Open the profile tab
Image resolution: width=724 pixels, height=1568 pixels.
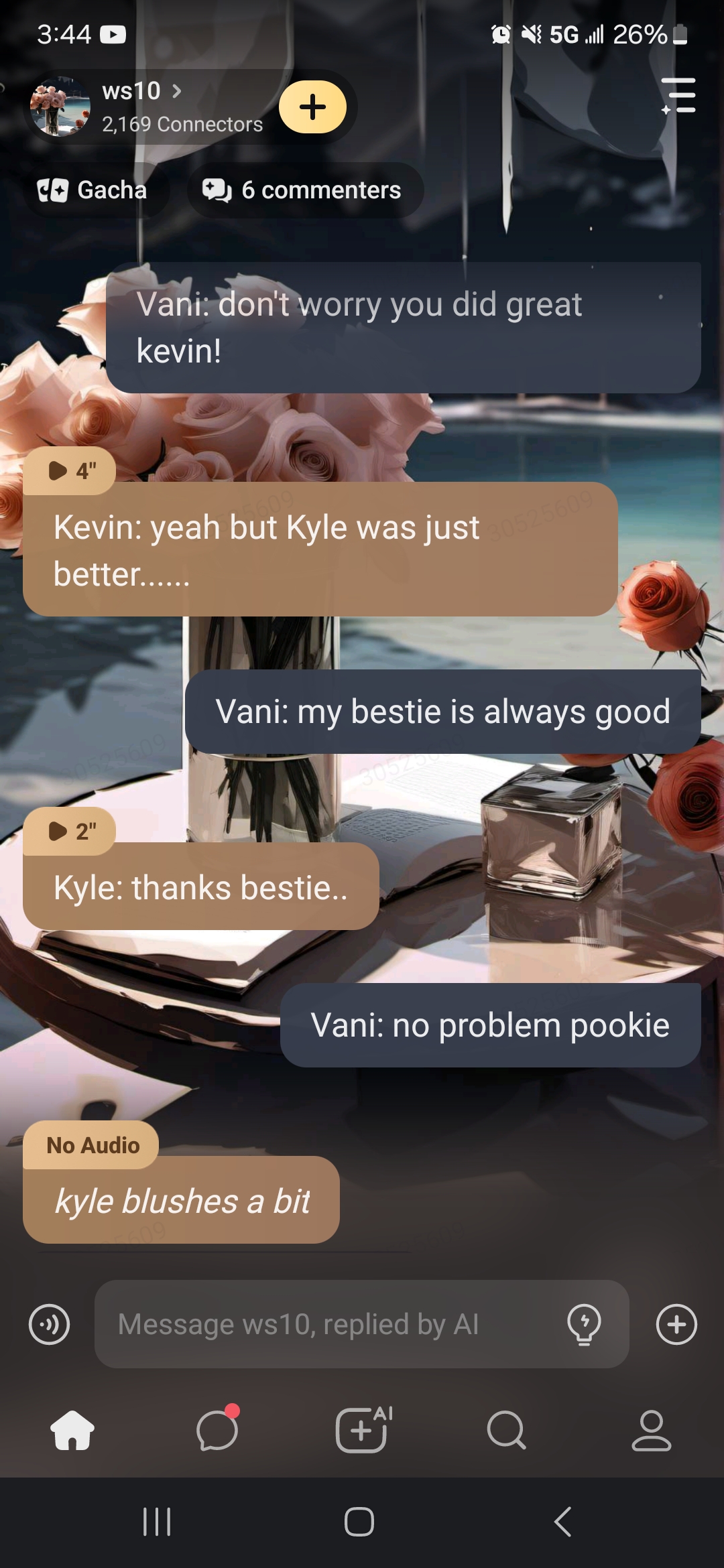click(651, 1430)
